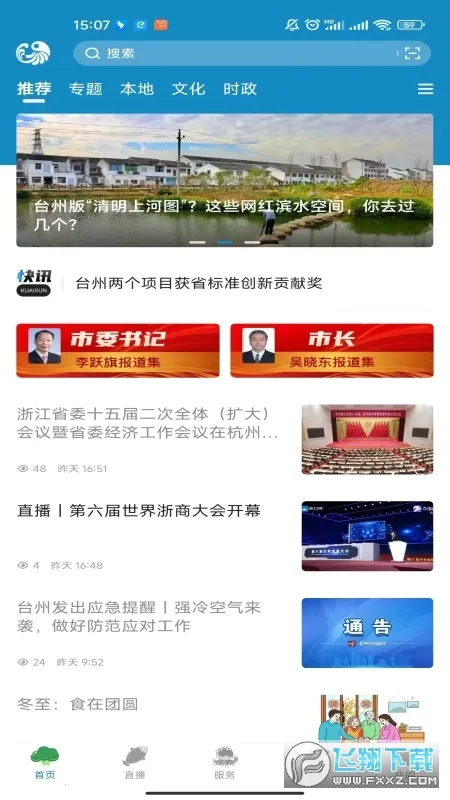Open the 时政 tab
Viewport: 450px width, 800px height.
240,89
